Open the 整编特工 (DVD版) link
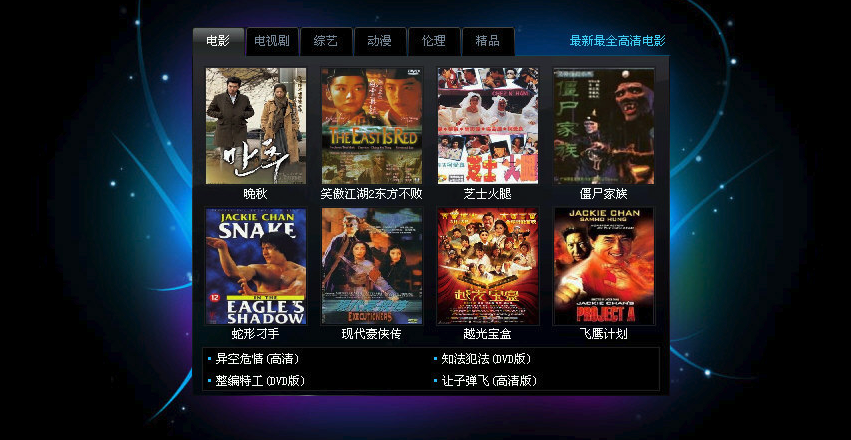Viewport: 851px width, 440px height. point(260,381)
